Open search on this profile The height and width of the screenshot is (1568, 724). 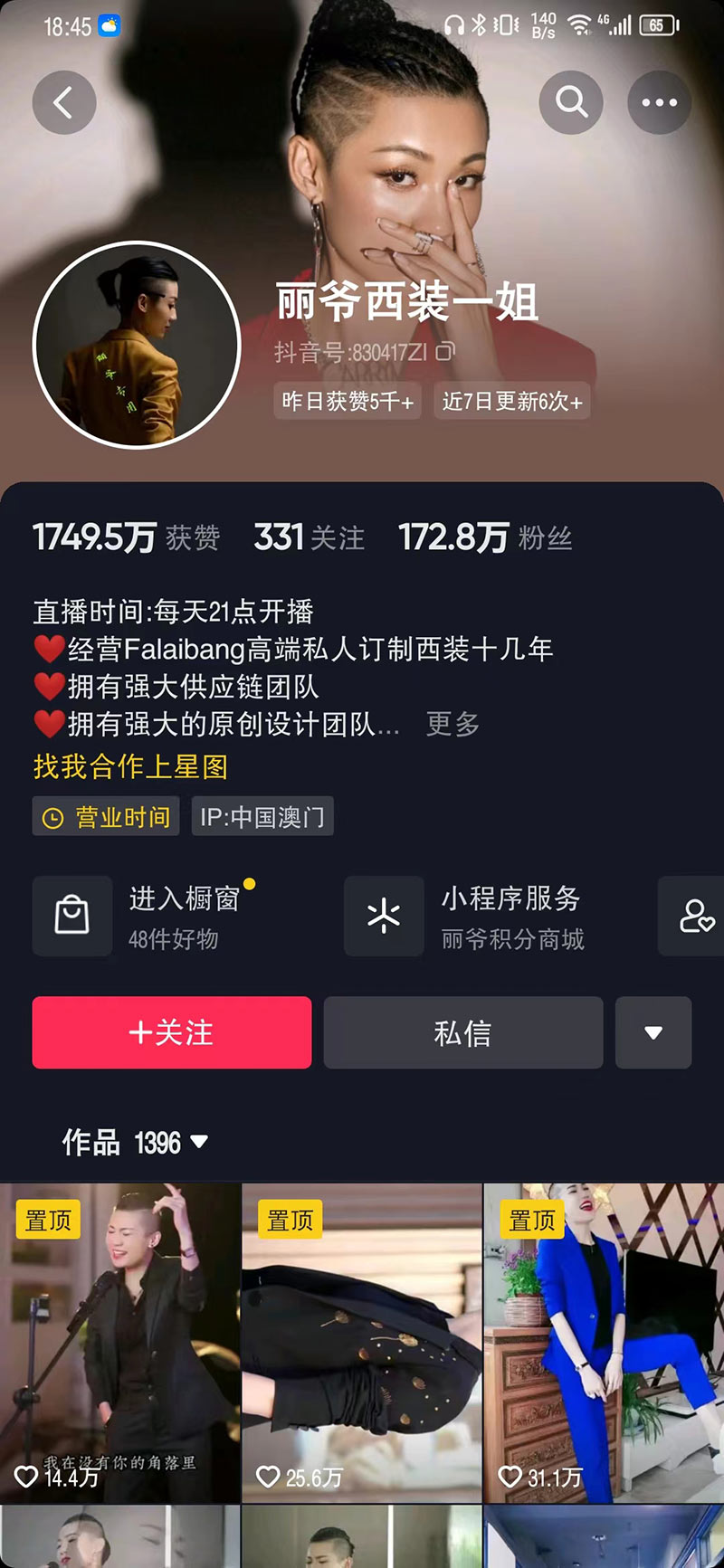(x=571, y=102)
